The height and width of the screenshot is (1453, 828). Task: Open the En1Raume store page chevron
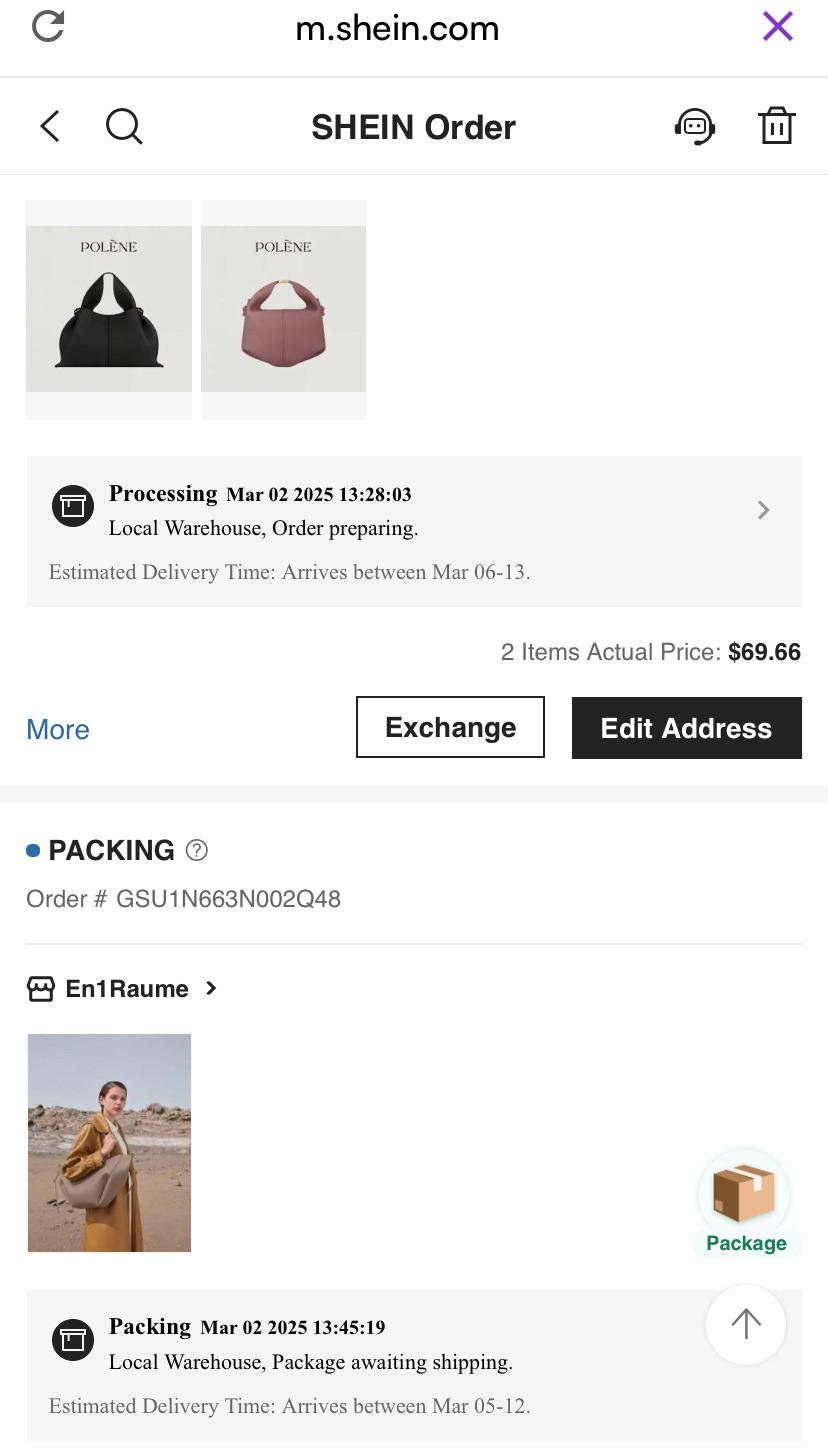210,988
